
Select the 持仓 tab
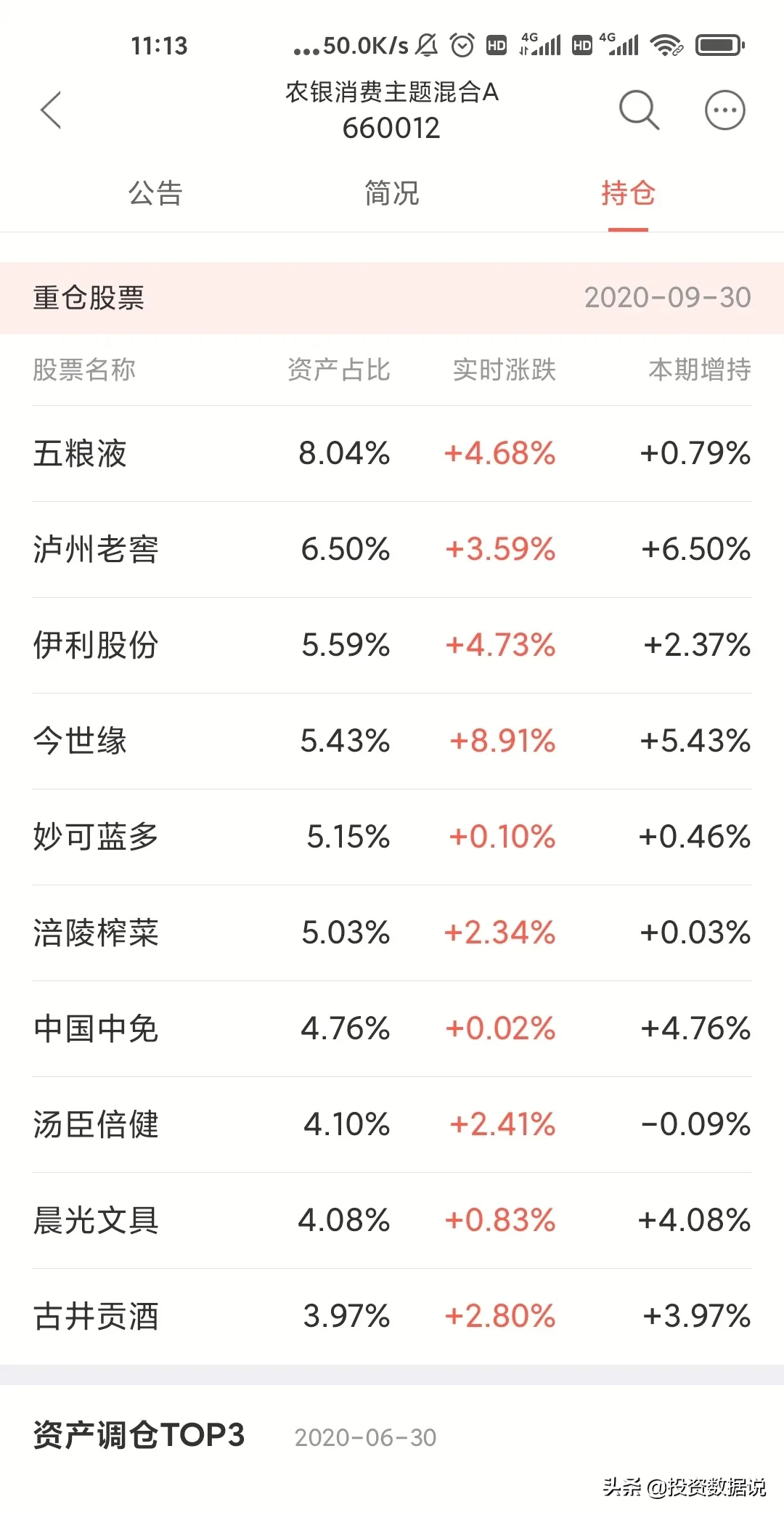point(628,193)
